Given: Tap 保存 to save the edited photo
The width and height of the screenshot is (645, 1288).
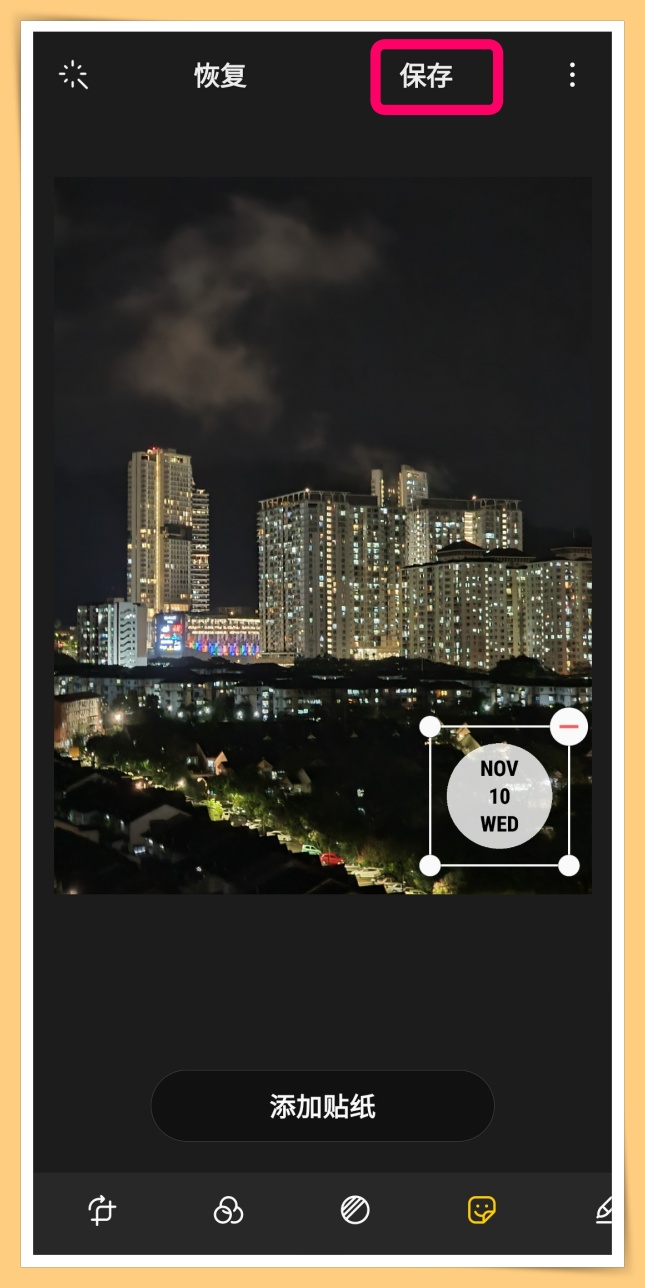Looking at the screenshot, I should [x=427, y=76].
